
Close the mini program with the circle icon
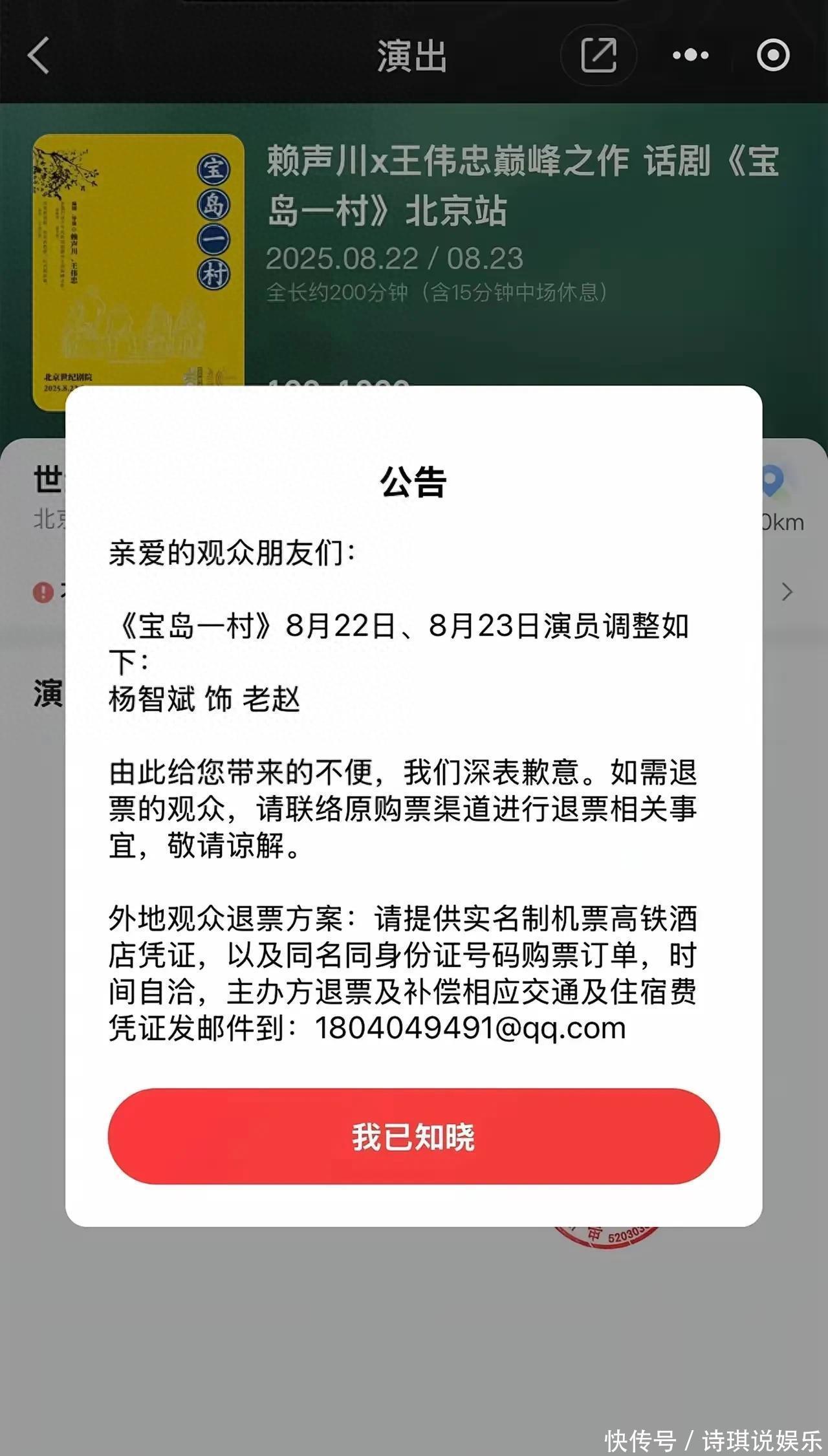pos(773,55)
